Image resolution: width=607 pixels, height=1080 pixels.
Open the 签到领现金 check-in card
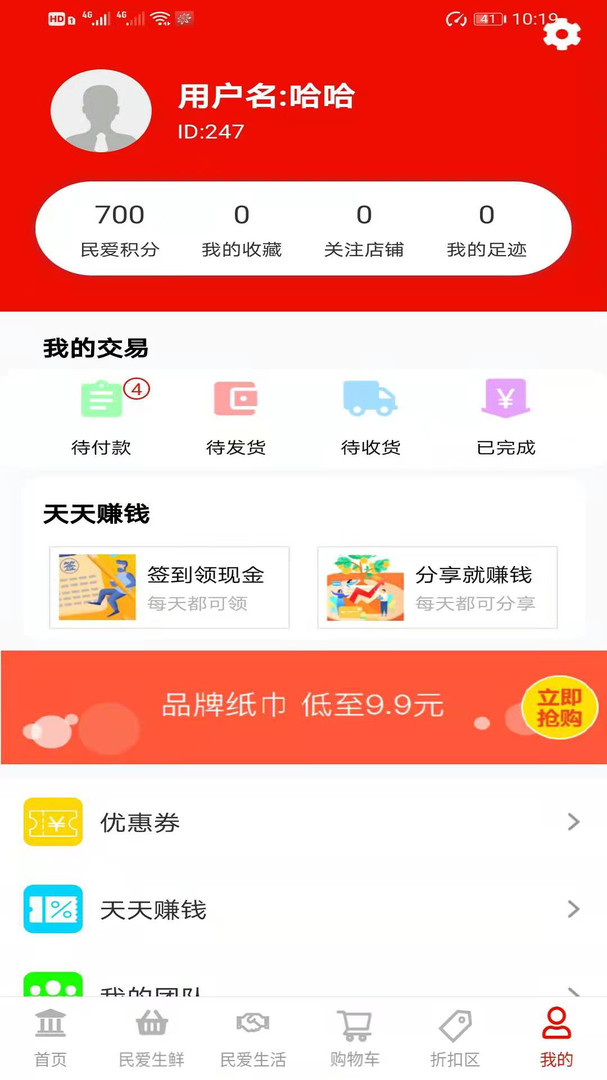point(169,587)
